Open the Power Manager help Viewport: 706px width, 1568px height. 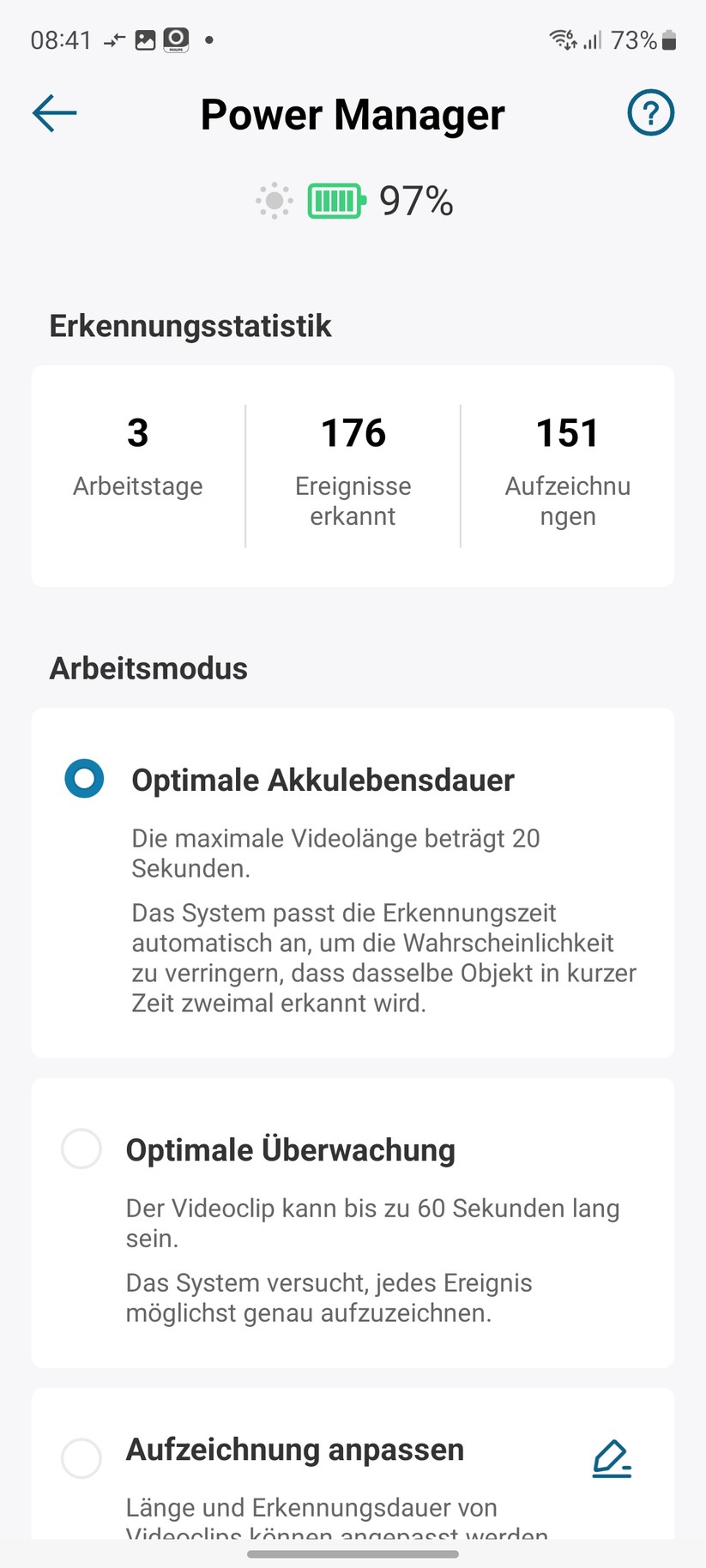point(650,112)
